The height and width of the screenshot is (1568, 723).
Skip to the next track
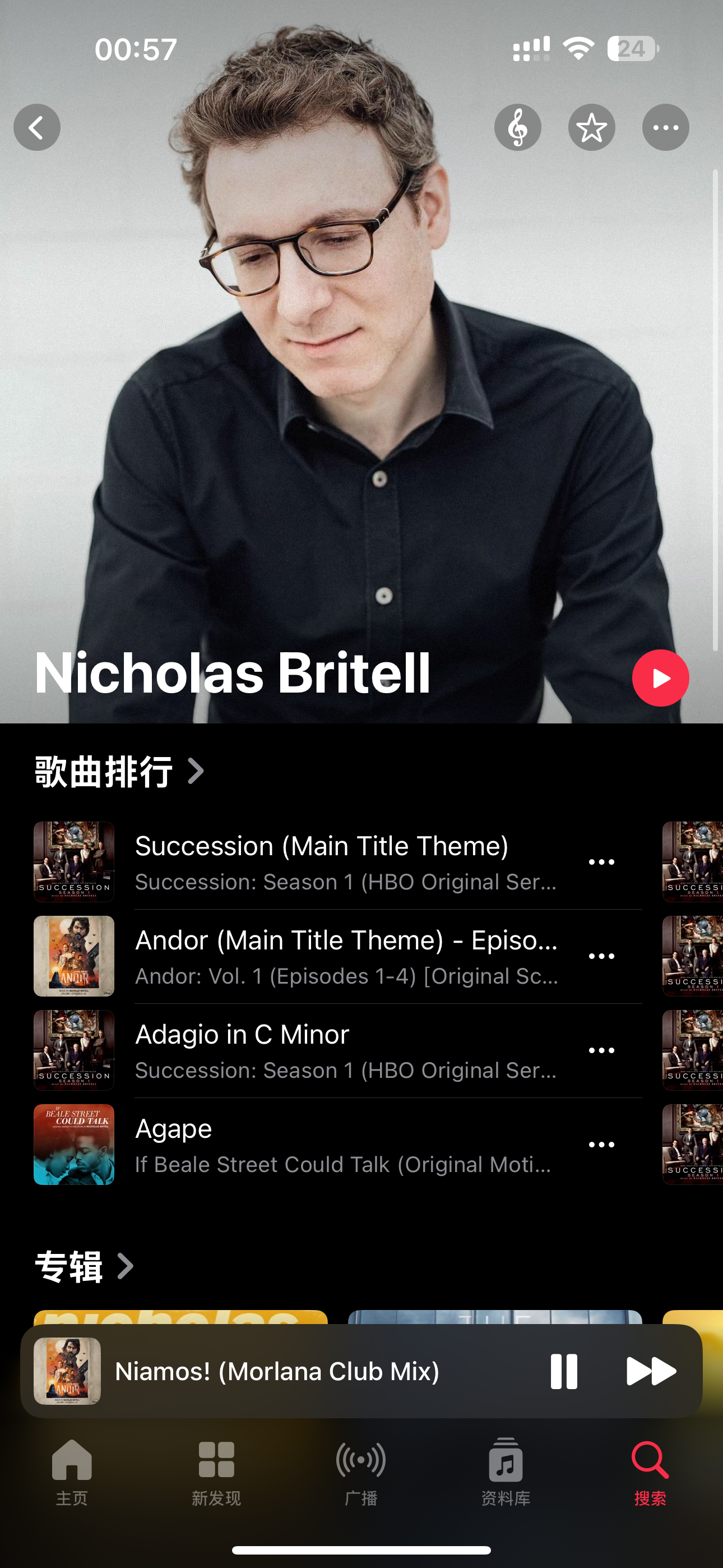651,1371
